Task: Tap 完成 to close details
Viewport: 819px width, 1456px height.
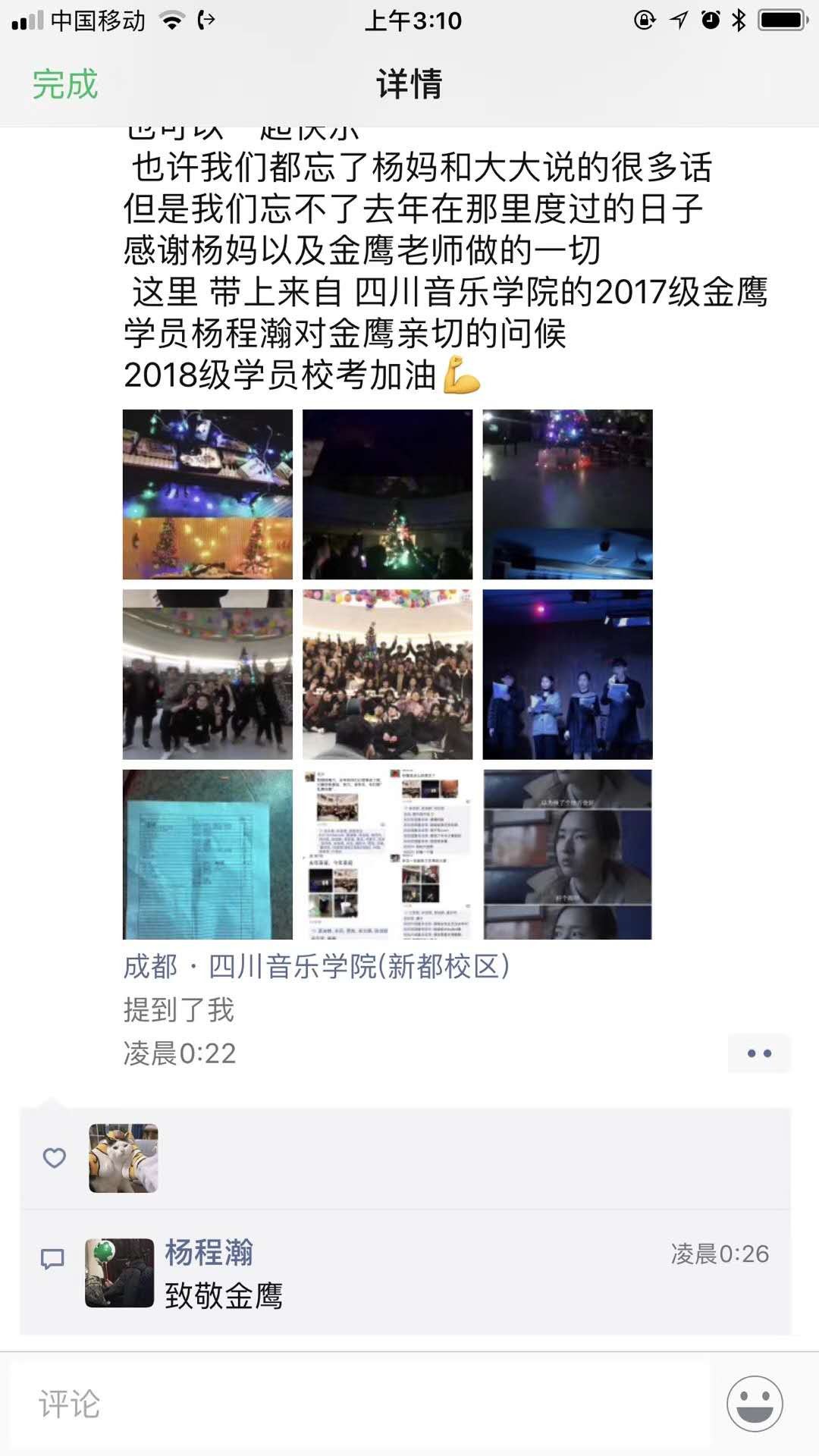Action: click(x=65, y=84)
